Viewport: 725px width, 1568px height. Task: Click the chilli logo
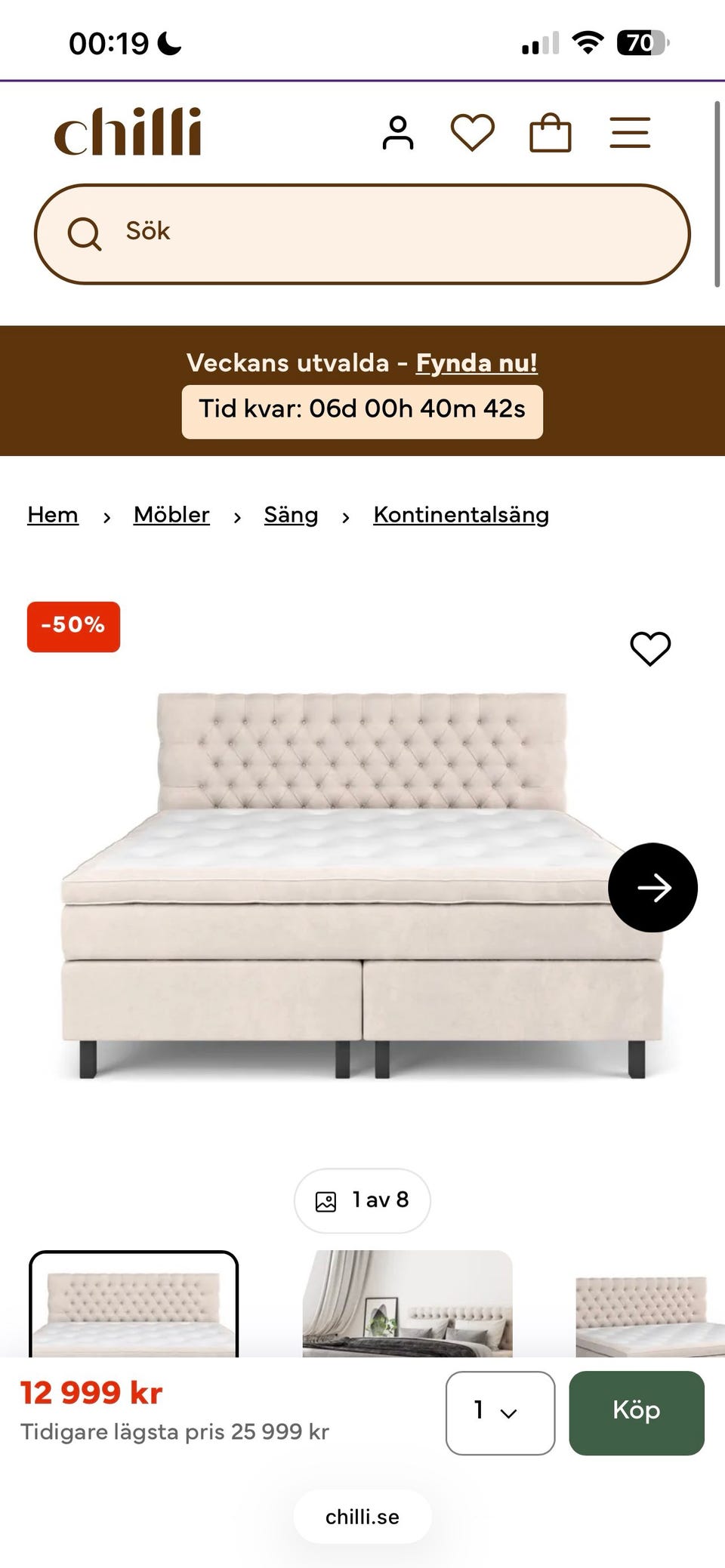(x=130, y=133)
